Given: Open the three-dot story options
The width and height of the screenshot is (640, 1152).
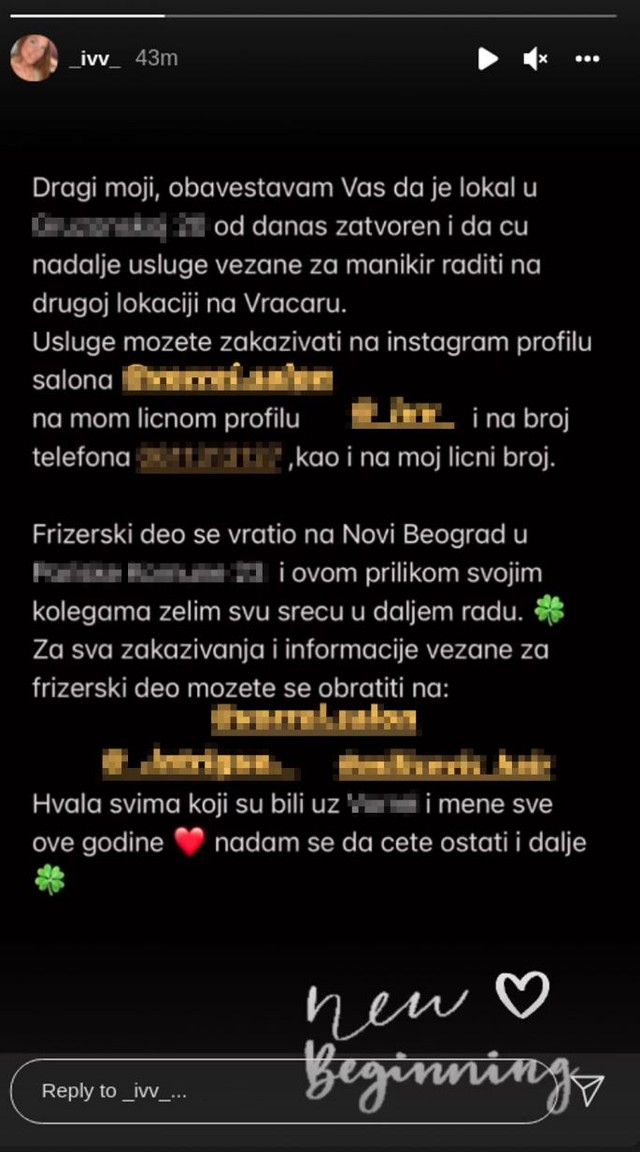Looking at the screenshot, I should [587, 59].
